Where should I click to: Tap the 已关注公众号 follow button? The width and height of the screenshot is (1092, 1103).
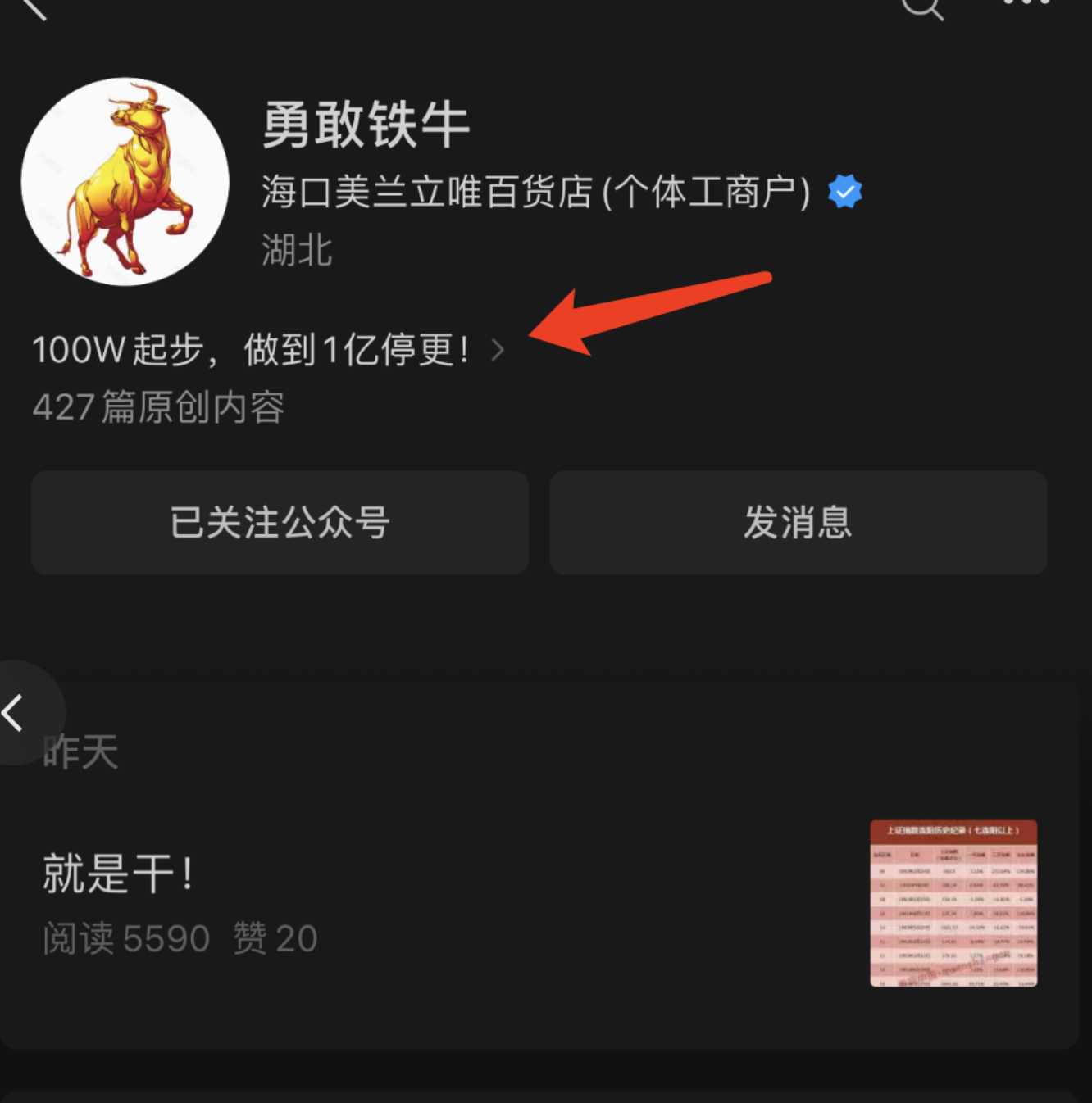pos(280,523)
